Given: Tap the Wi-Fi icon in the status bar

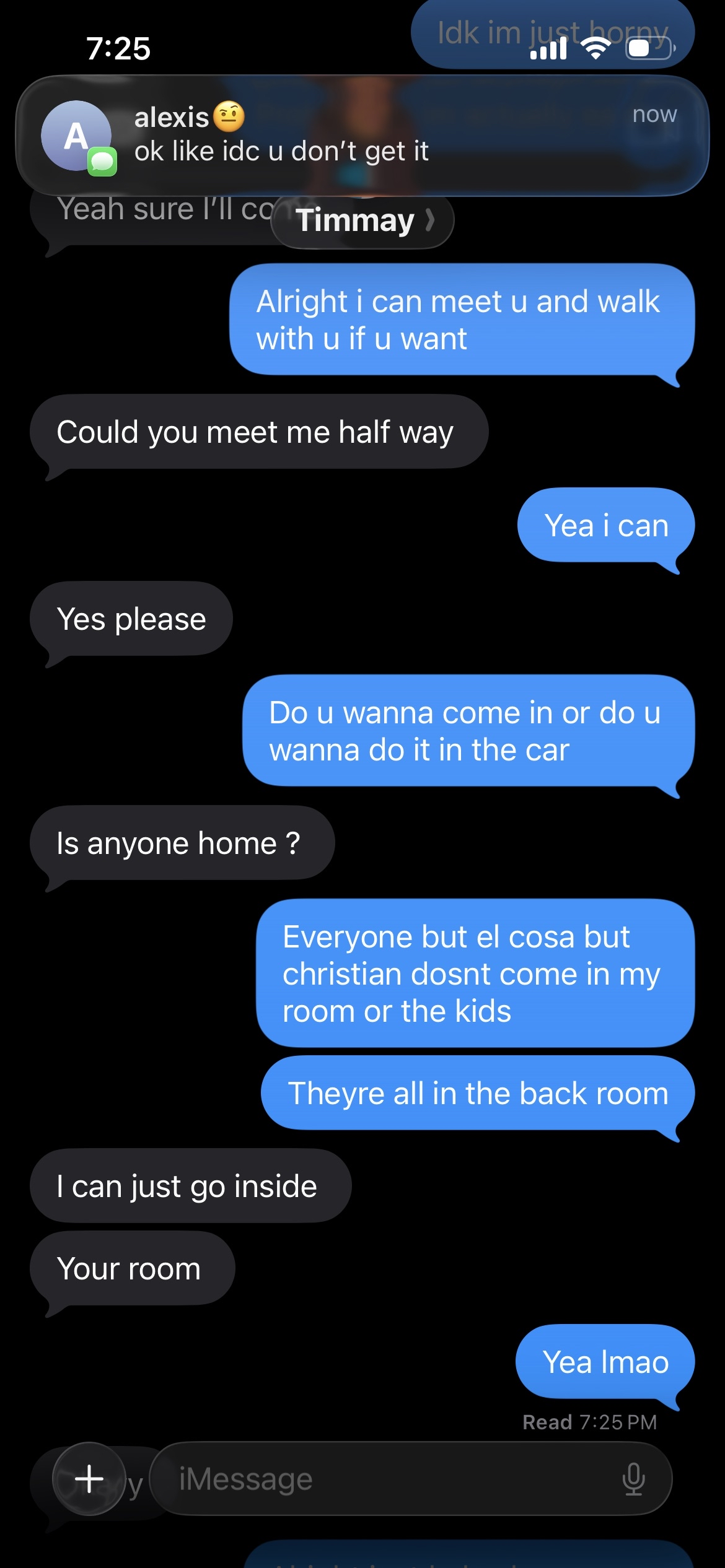Looking at the screenshot, I should (596, 49).
